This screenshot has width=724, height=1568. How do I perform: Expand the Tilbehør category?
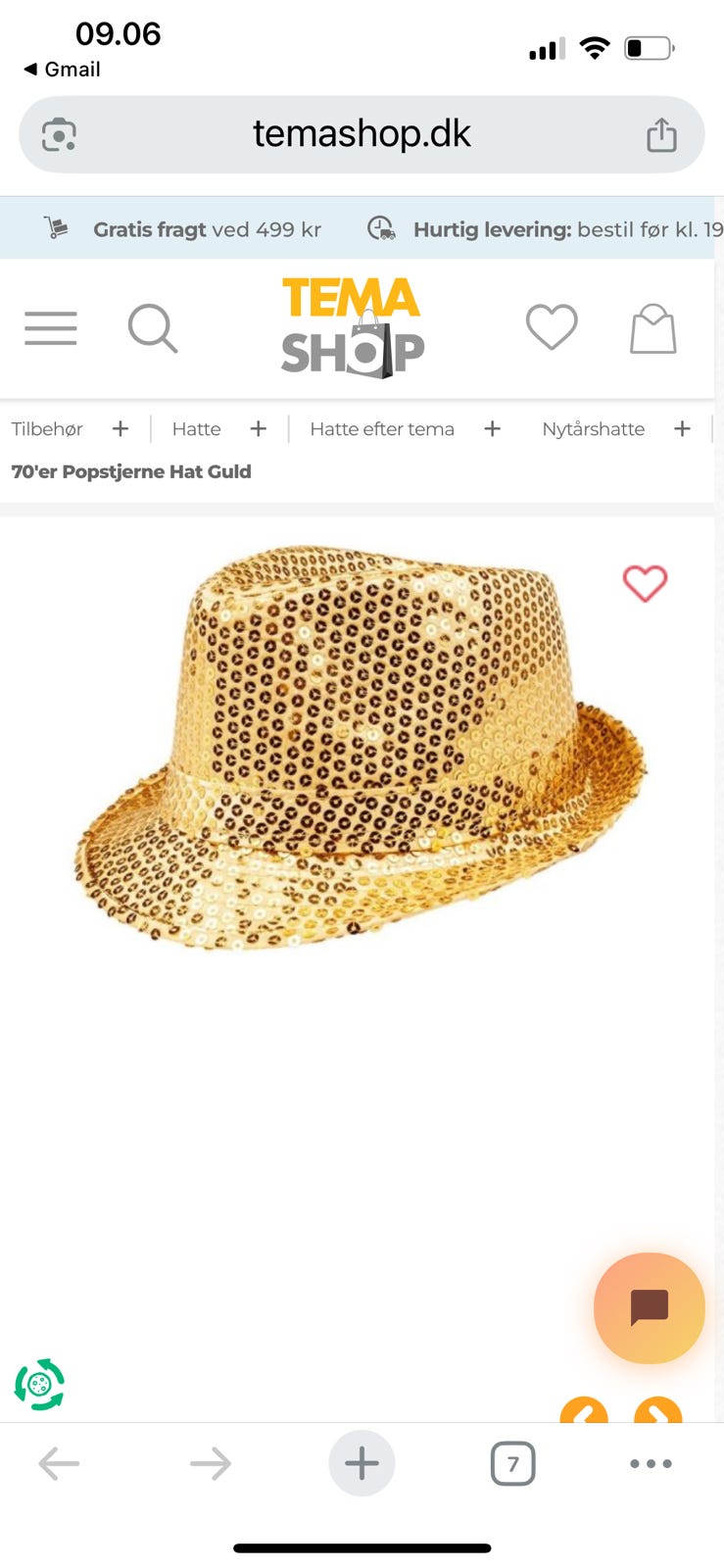click(120, 428)
